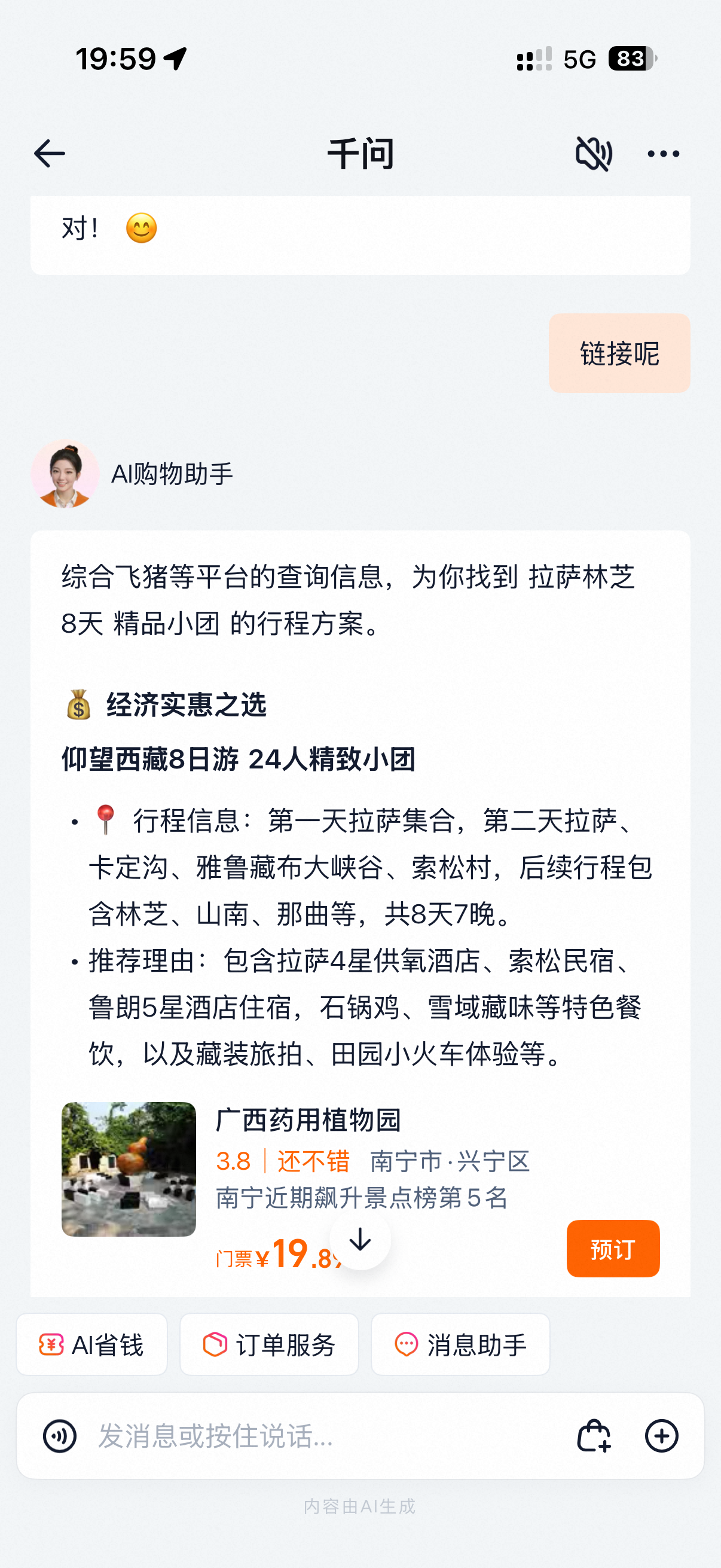Select the AI省钱 chip
The image size is (721, 1568).
(x=92, y=1344)
